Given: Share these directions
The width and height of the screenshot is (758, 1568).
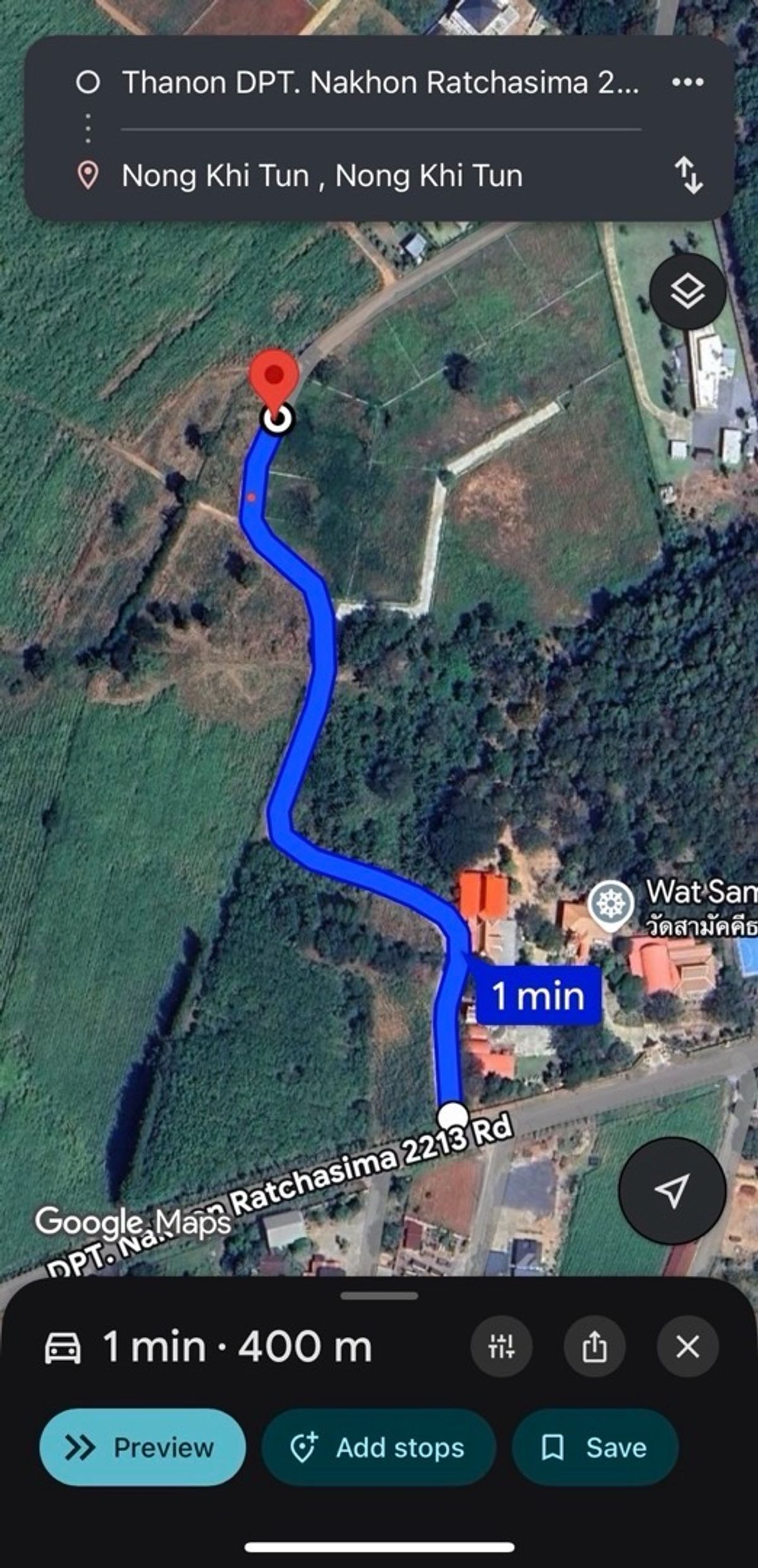Looking at the screenshot, I should [594, 1347].
